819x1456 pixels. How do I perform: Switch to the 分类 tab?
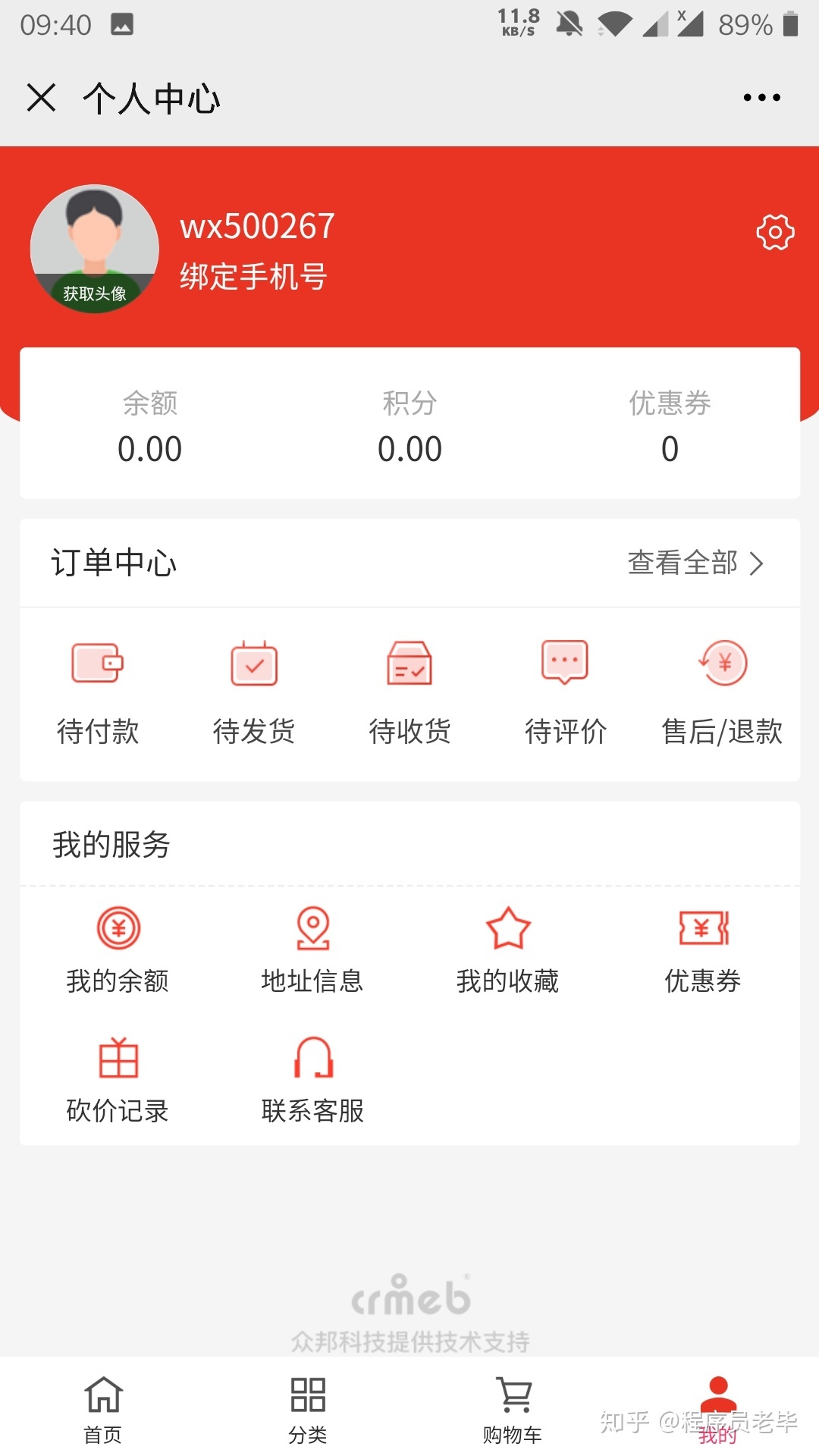[x=308, y=1409]
